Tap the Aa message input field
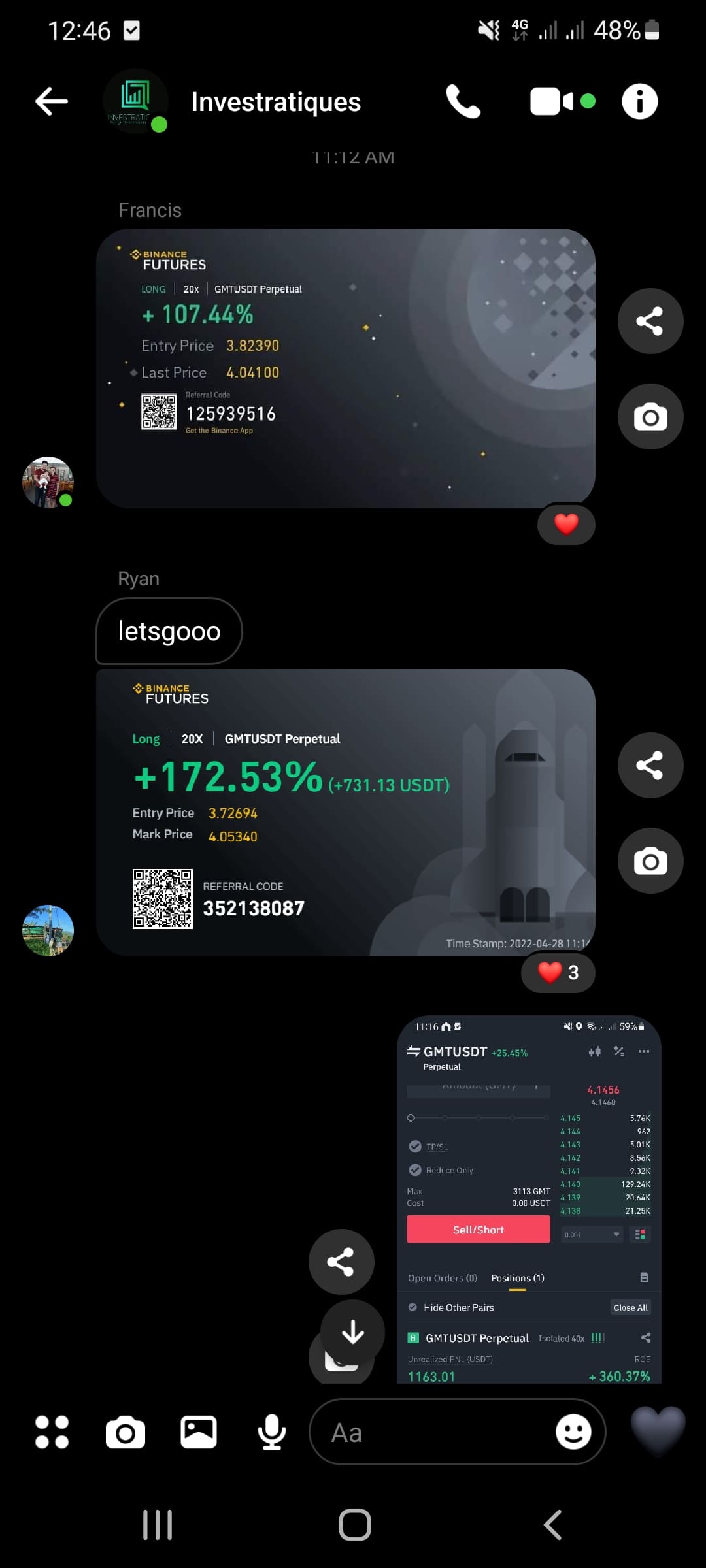This screenshot has width=706, height=1568. point(431,1432)
